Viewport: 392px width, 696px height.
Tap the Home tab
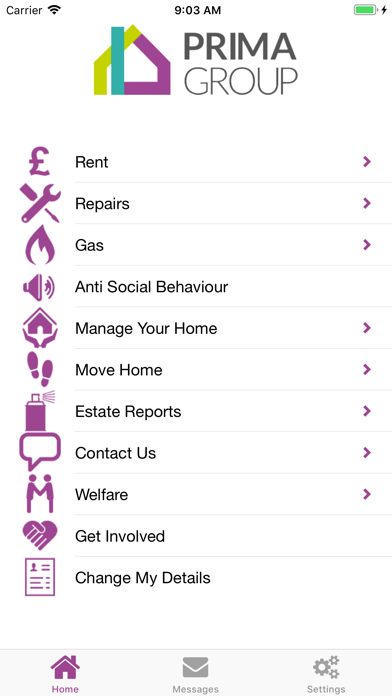tap(65, 674)
